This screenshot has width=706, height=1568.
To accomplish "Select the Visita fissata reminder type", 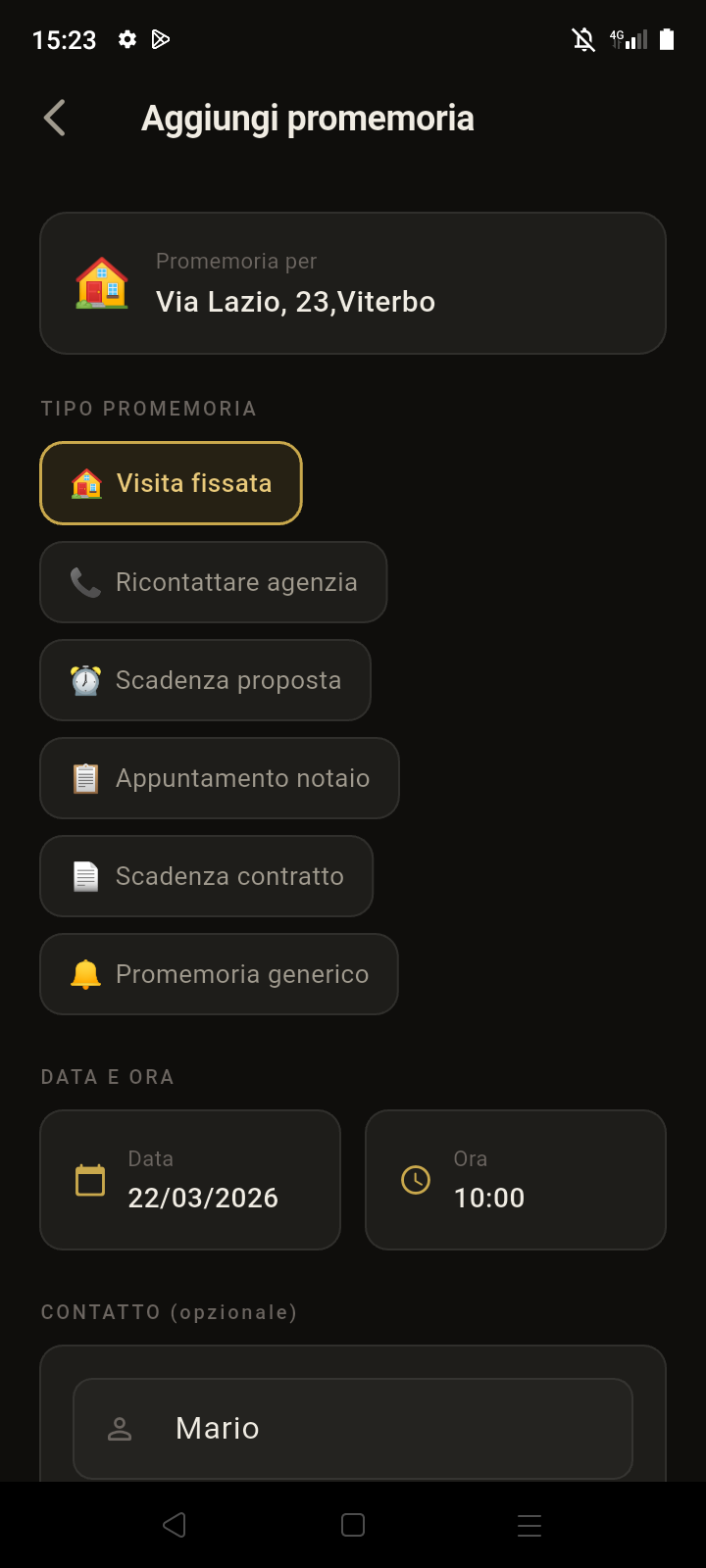I will click(x=171, y=483).
